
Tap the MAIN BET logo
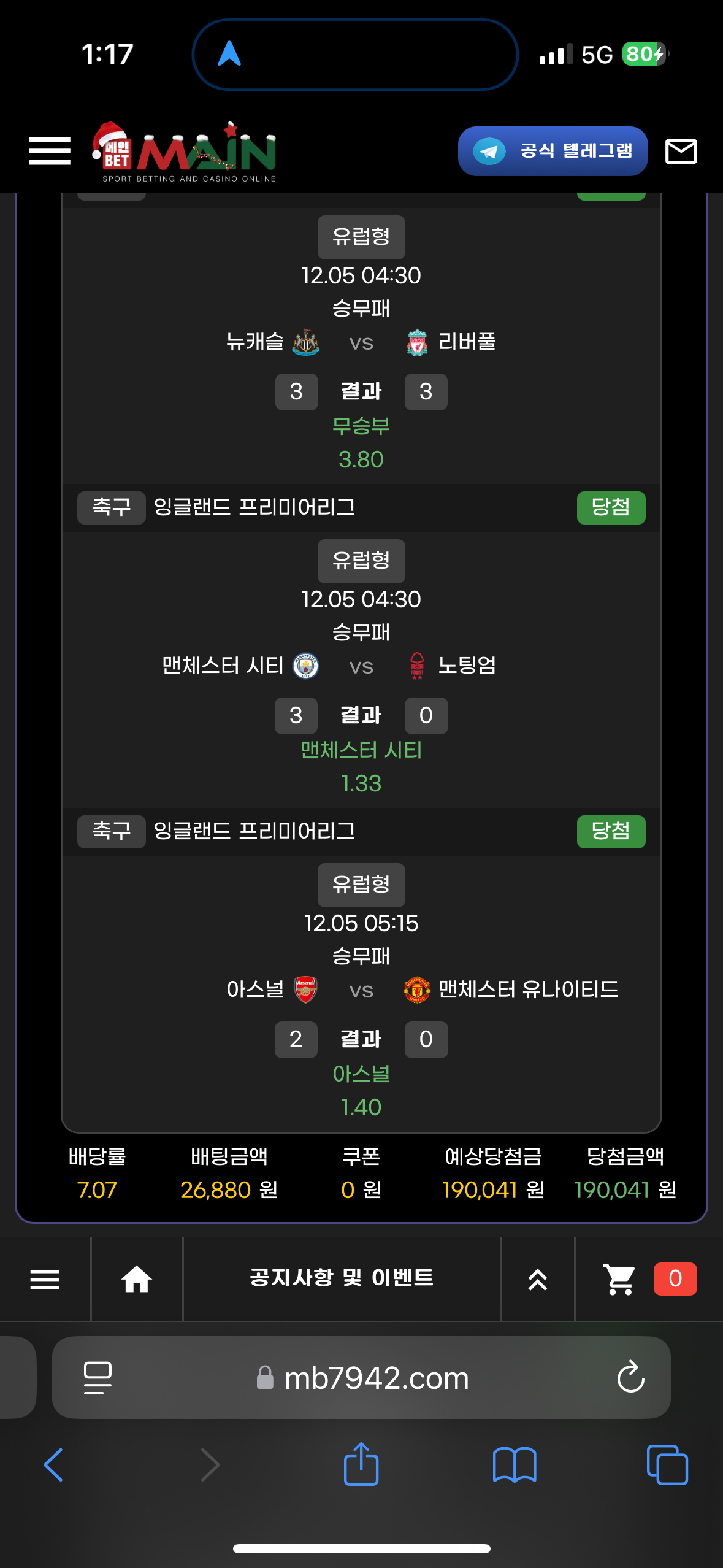(x=184, y=152)
